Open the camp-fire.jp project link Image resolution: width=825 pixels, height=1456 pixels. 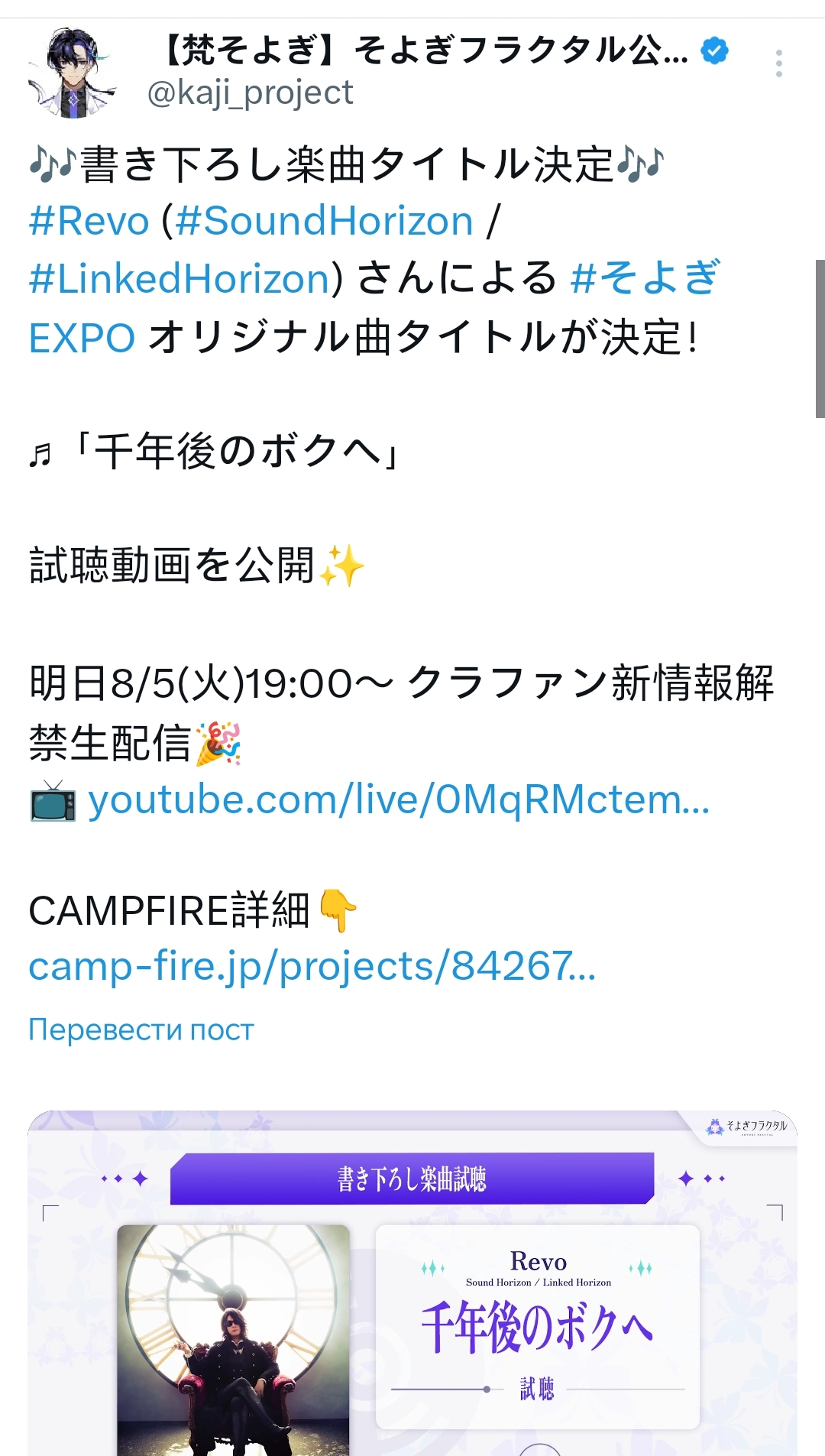coord(312,967)
